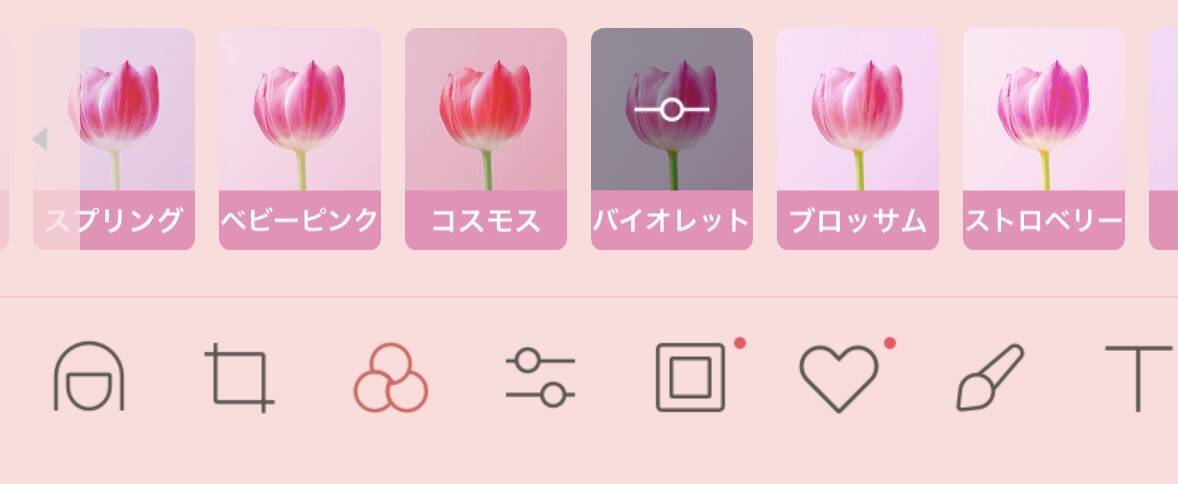Viewport: 1178px width, 484px height.
Task: Open the crop tool
Action: [x=239, y=377]
